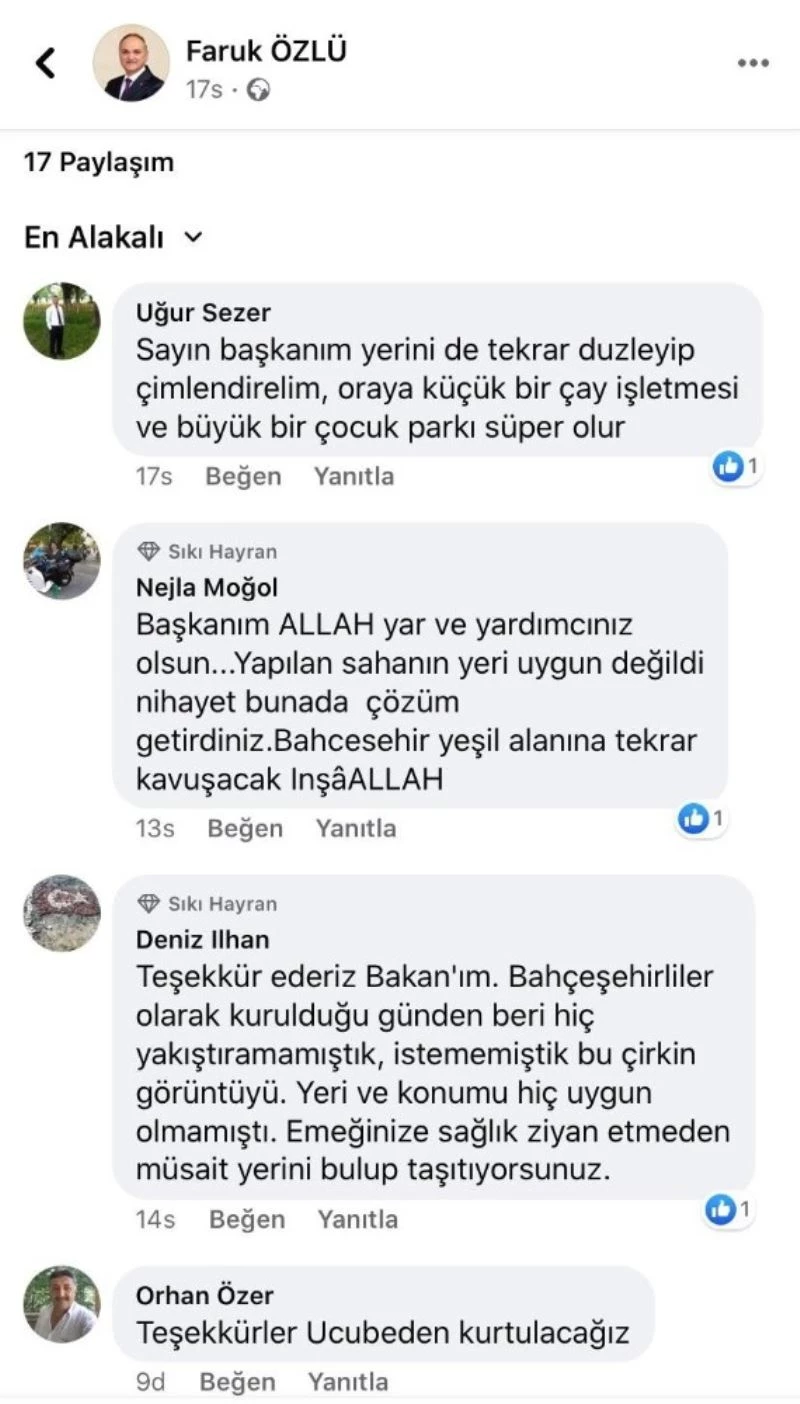Reply to Deniz Ilhan's comment
This screenshot has width=800, height=1404.
(358, 1219)
